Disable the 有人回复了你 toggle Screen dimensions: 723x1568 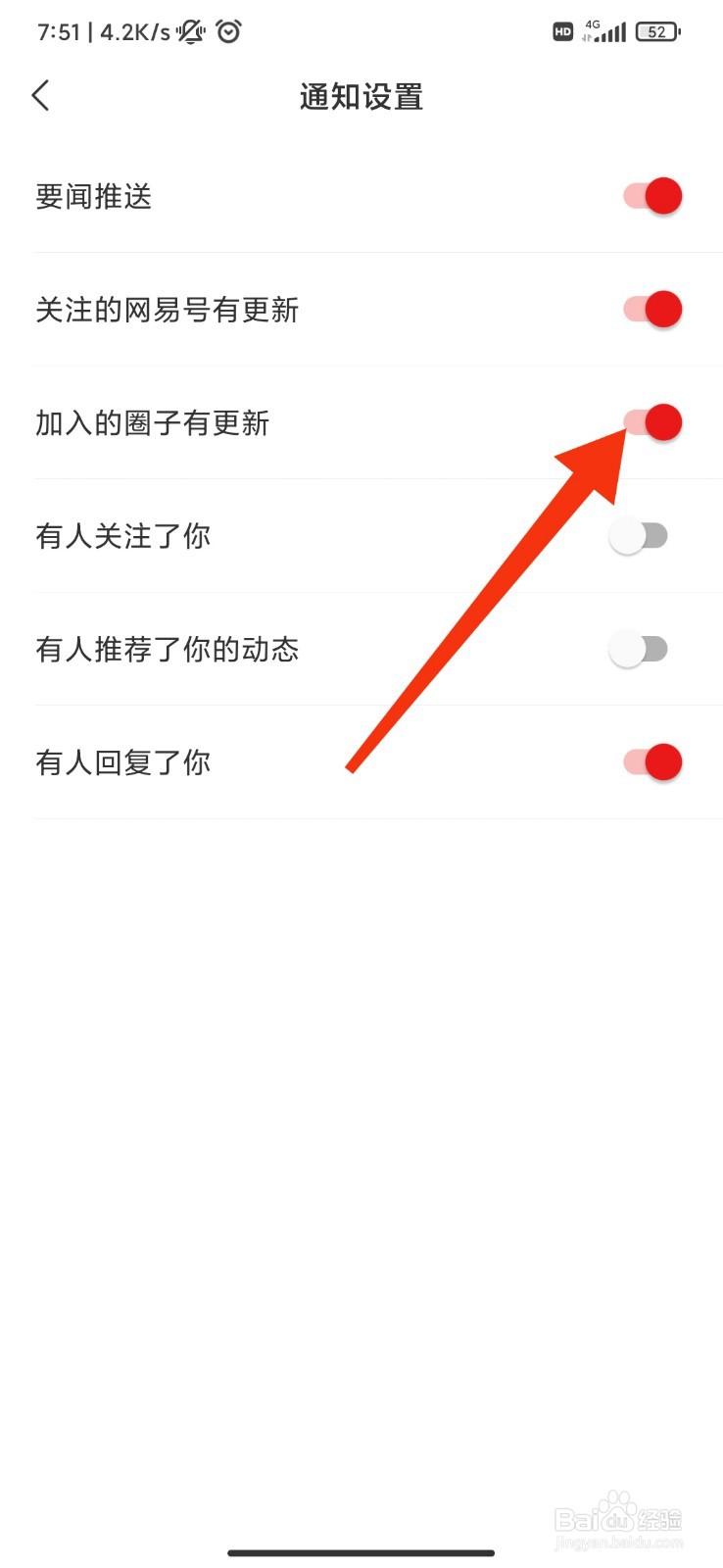click(652, 761)
